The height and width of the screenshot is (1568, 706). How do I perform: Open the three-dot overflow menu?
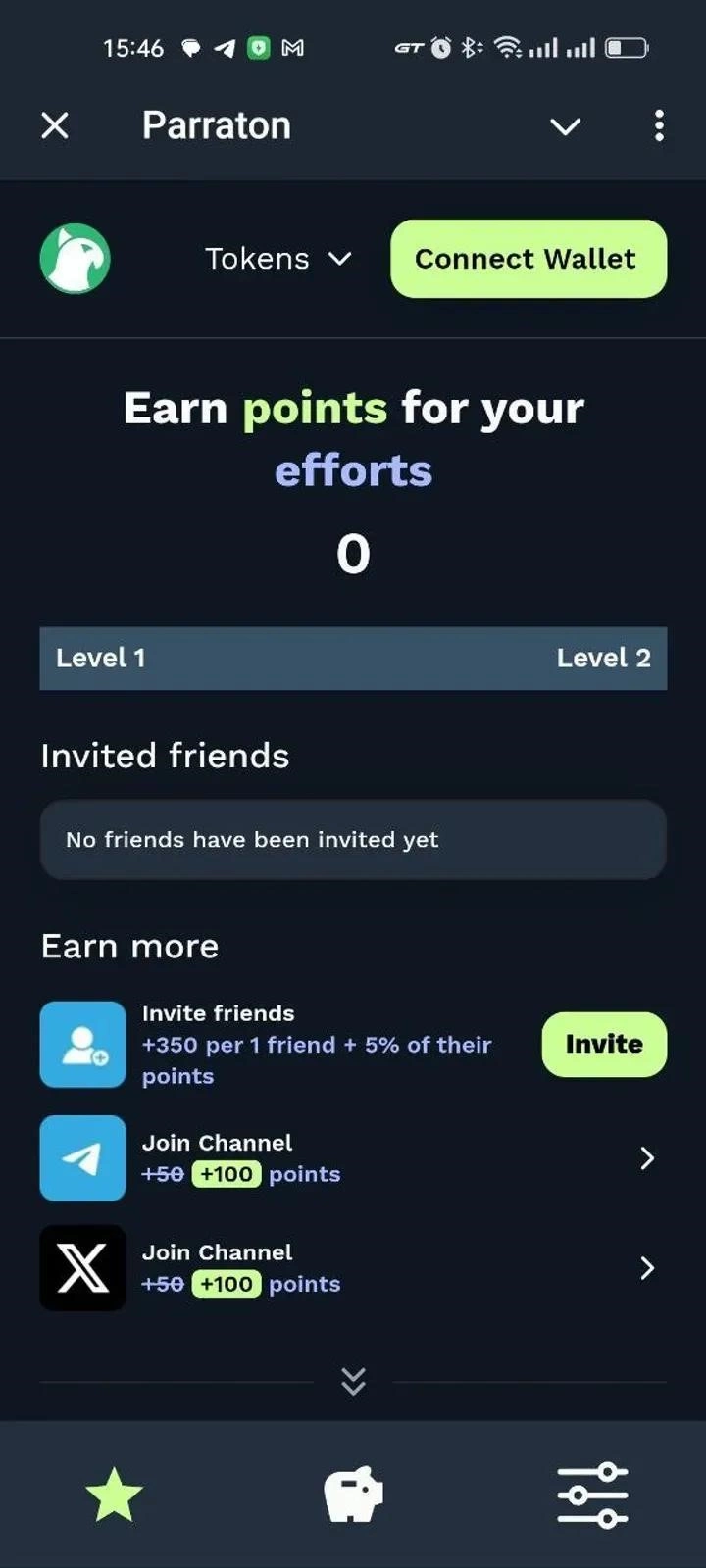pos(659,125)
